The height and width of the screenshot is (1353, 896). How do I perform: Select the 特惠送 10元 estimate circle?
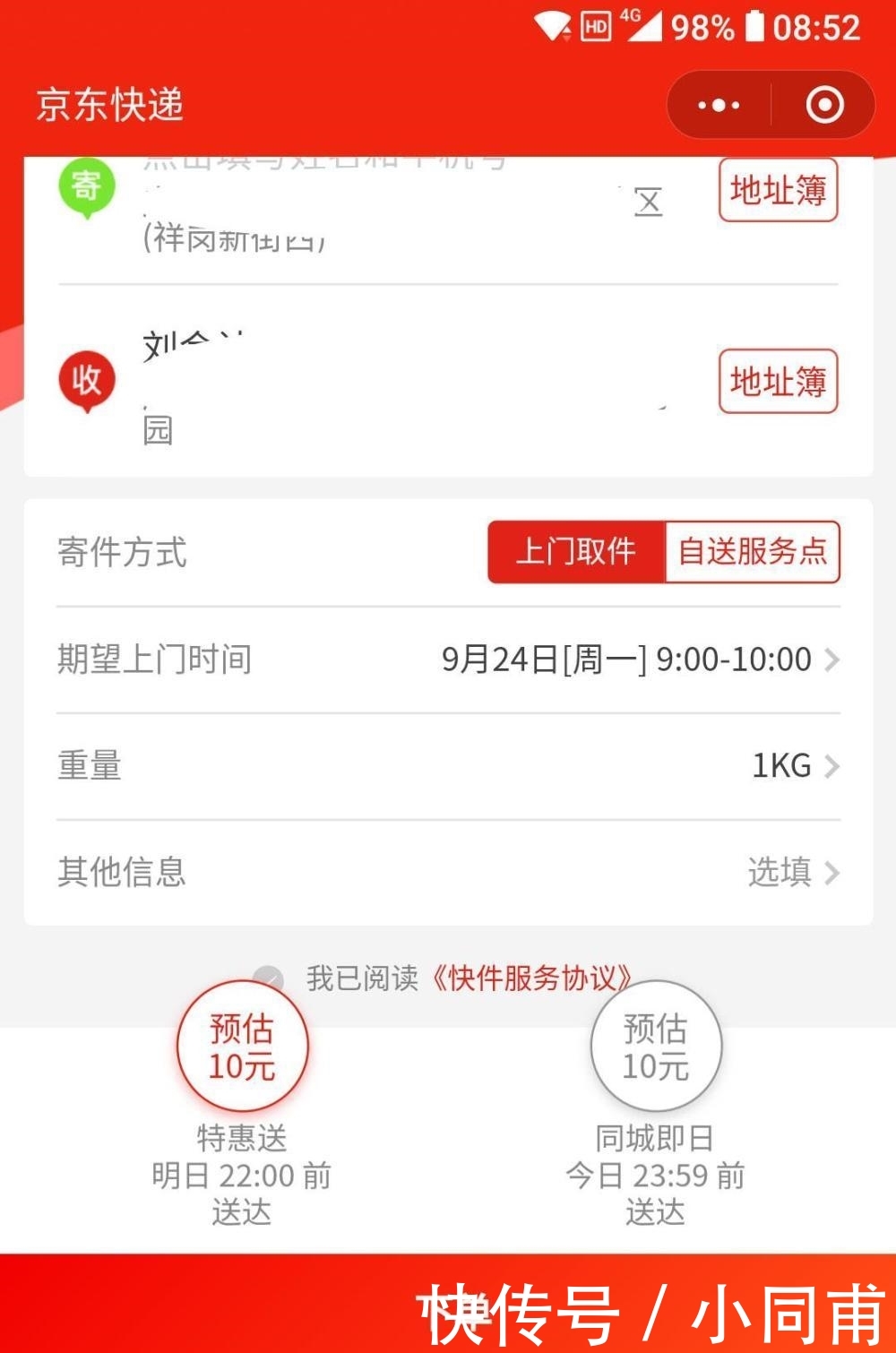click(x=240, y=1047)
